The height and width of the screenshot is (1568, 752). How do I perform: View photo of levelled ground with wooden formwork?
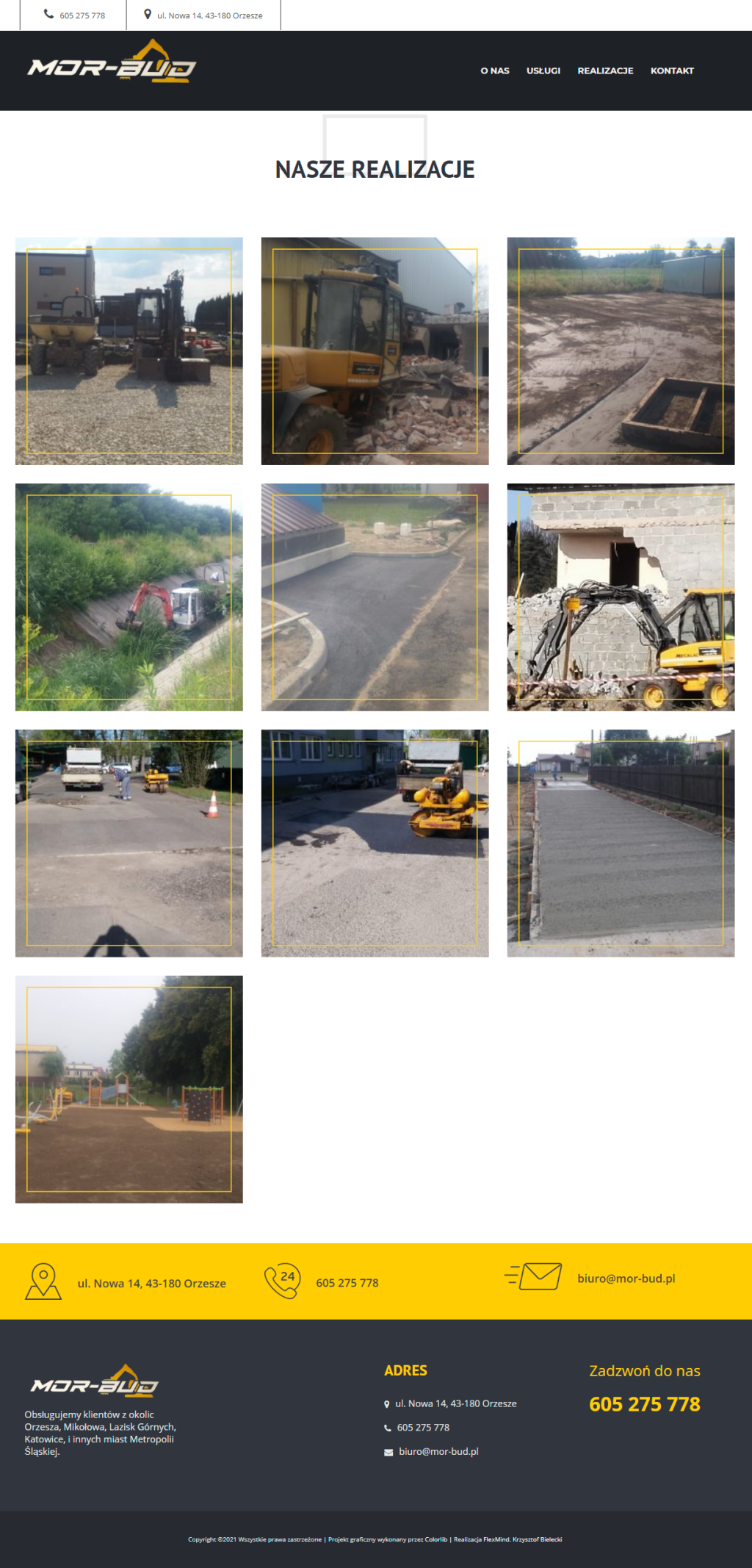click(621, 350)
